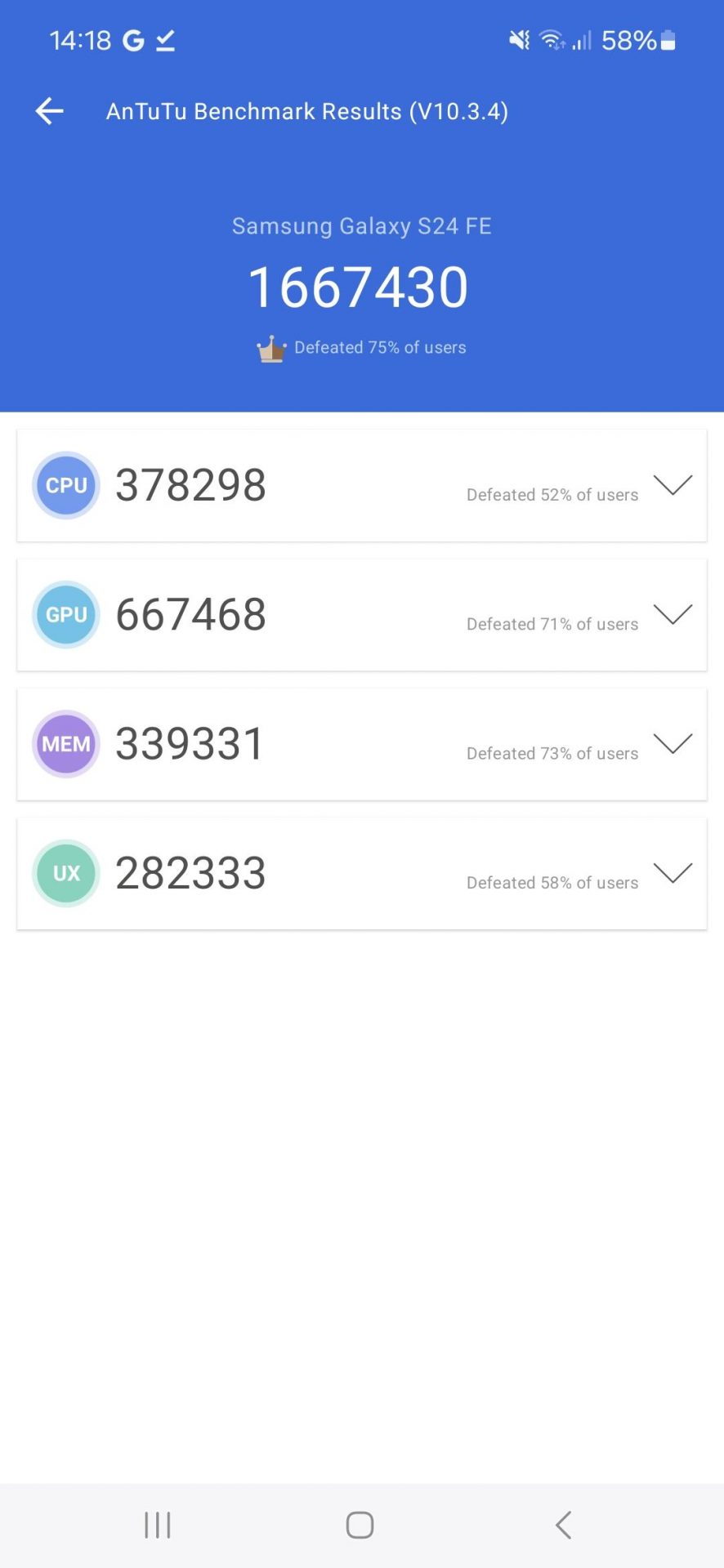
Task: Go back using the app bar arrow
Action: [49, 111]
